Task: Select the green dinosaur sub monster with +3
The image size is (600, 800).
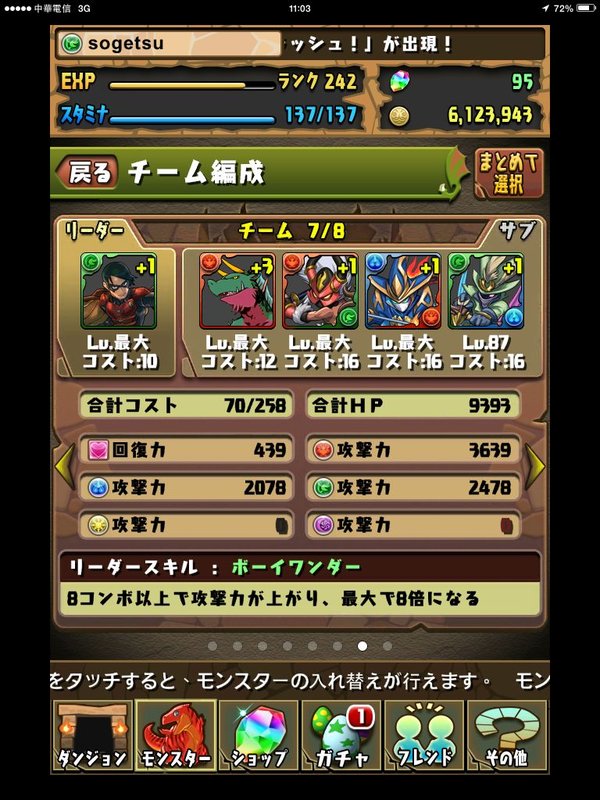Action: [237, 291]
